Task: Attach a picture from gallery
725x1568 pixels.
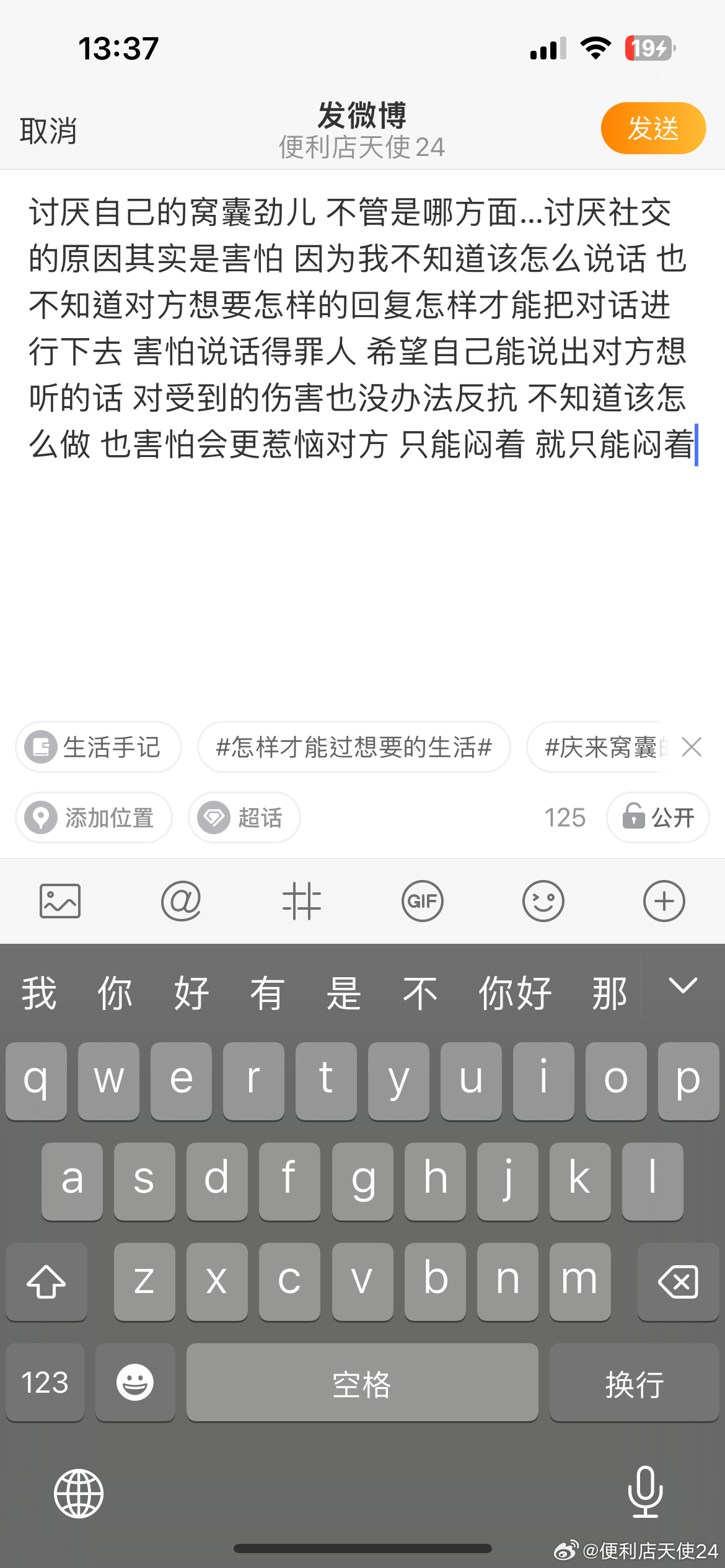Action: pos(60,901)
